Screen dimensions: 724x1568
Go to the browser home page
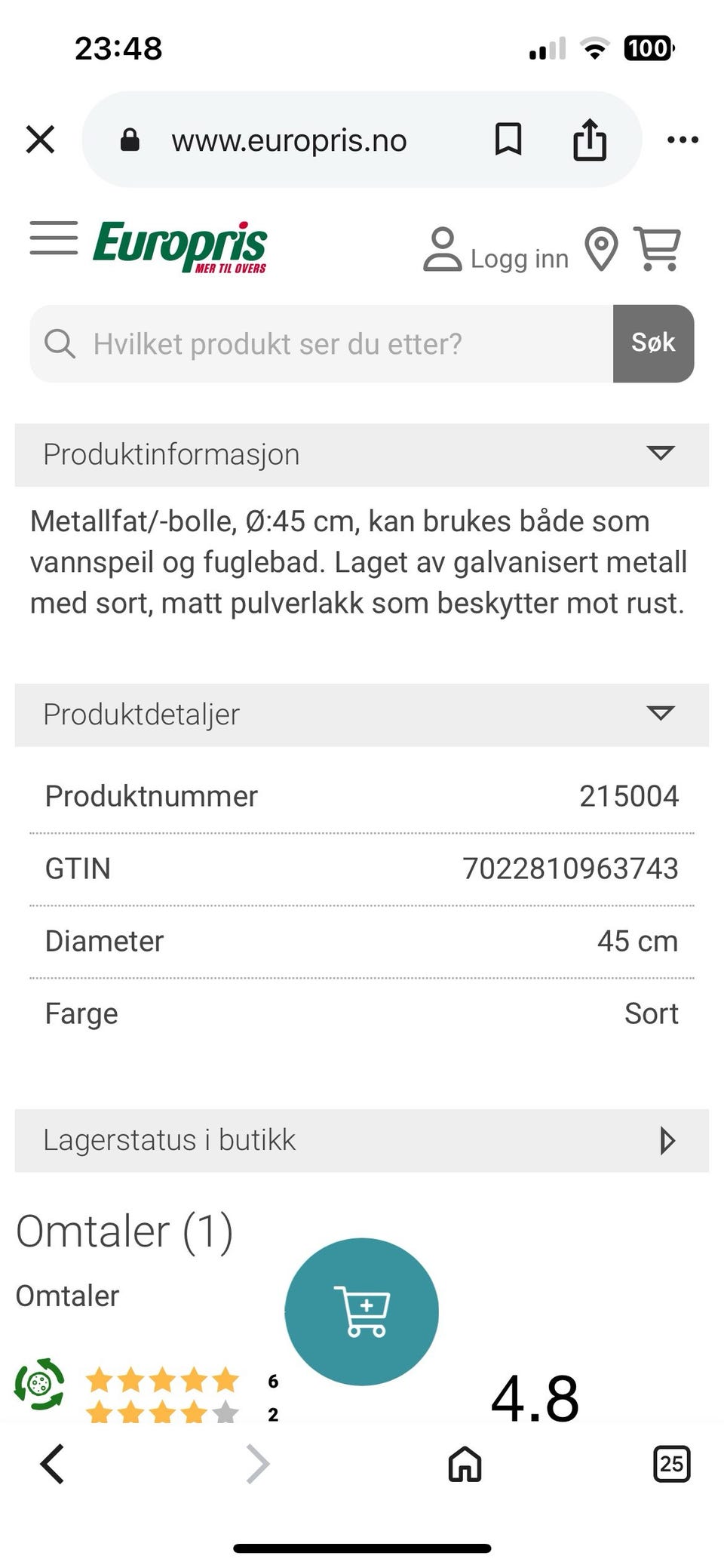[465, 1464]
